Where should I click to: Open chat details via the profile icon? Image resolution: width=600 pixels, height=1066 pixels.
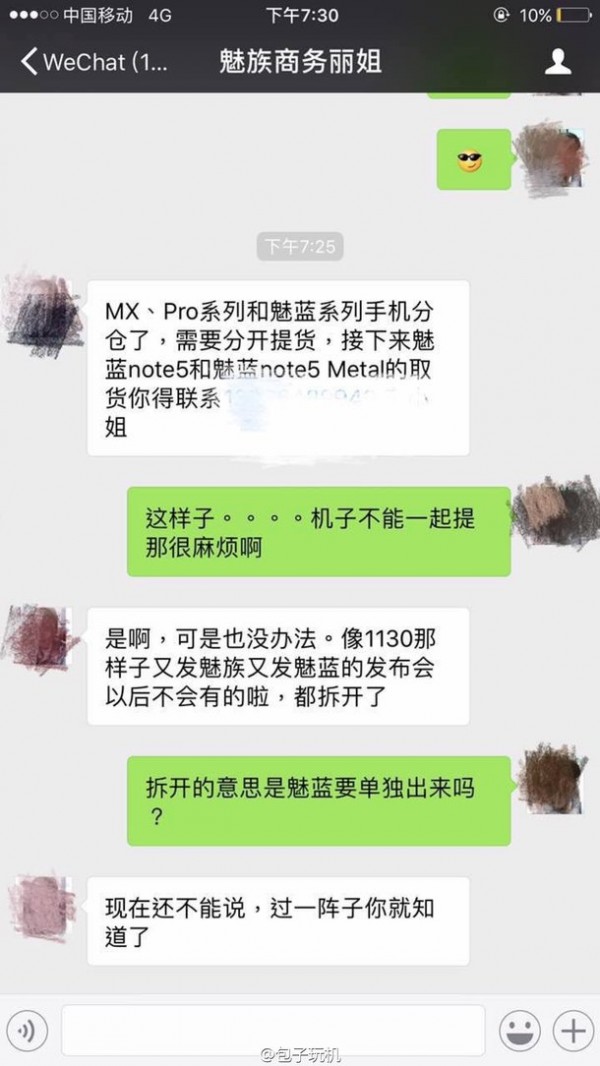557,62
